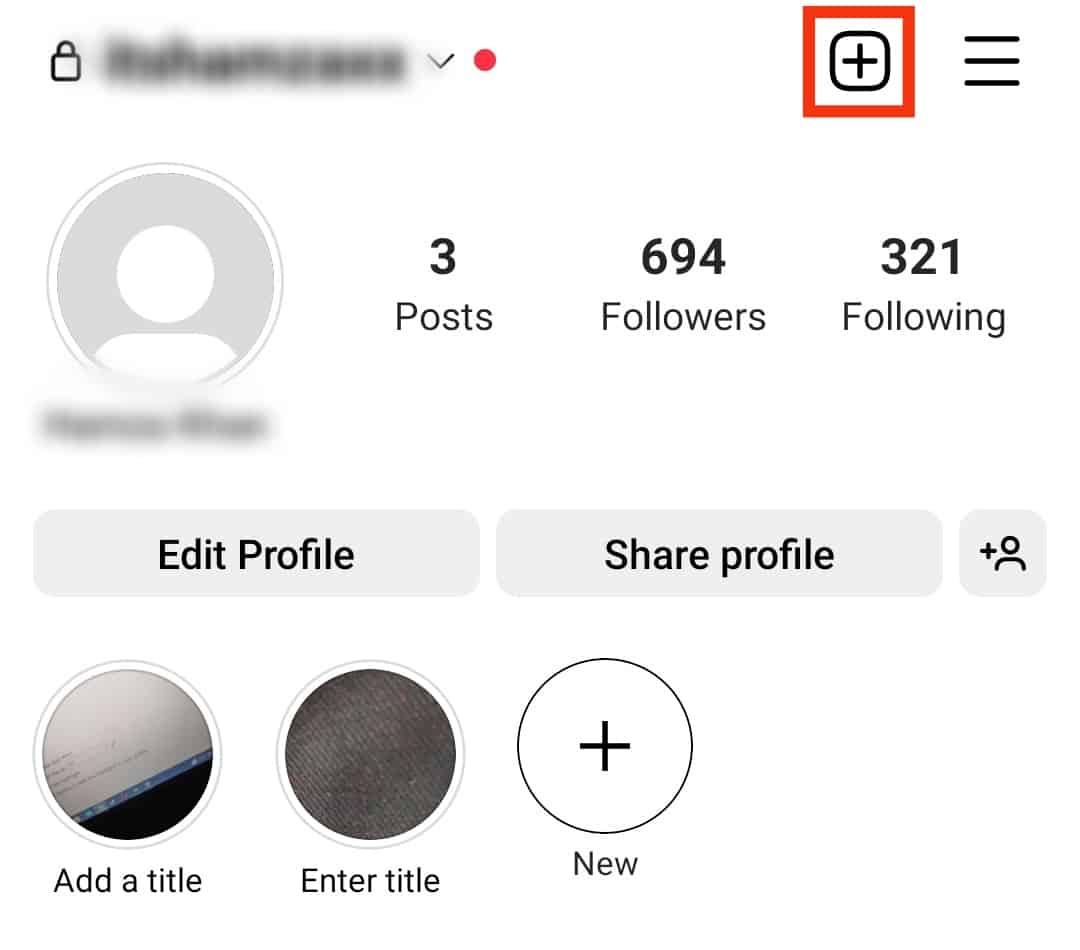1080x950 pixels.
Task: Open the 694 Followers list
Action: pos(683,284)
